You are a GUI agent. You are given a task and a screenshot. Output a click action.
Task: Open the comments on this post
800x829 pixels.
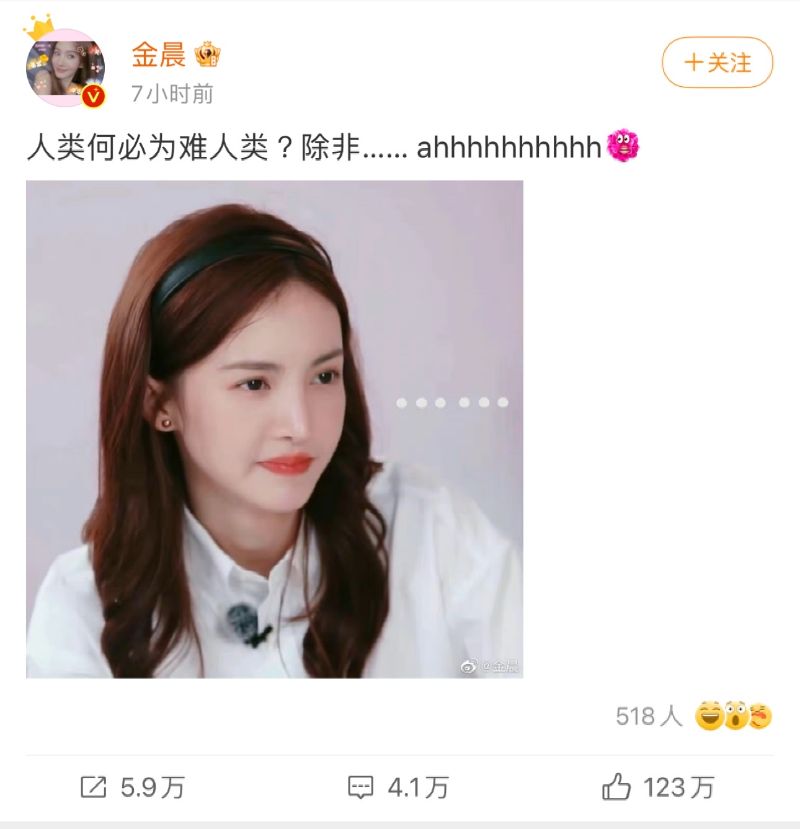398,787
